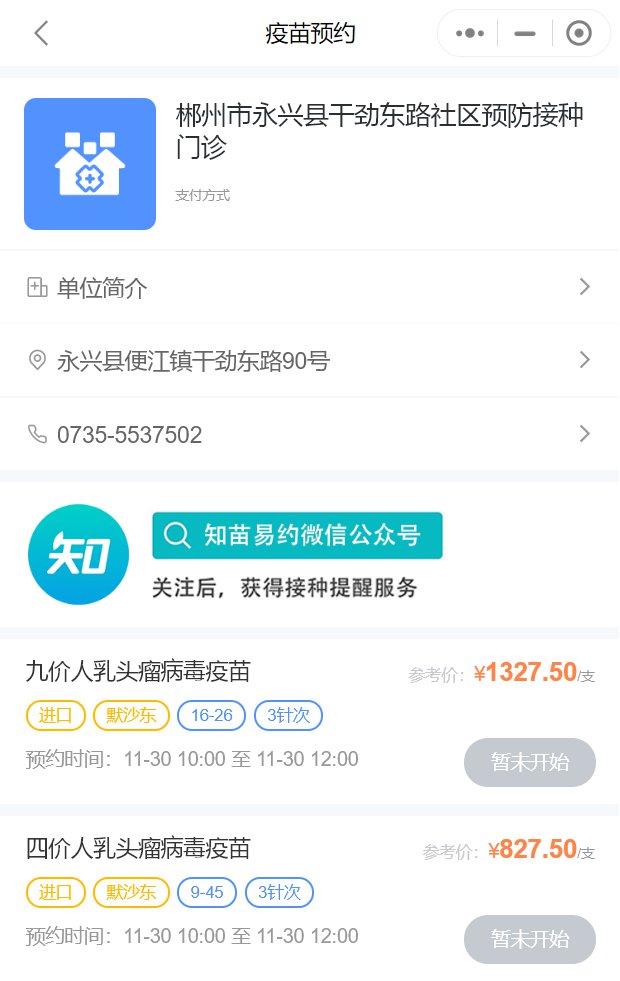This screenshot has width=620, height=981.
Task: Minimize the mini program
Action: pyautogui.click(x=524, y=33)
